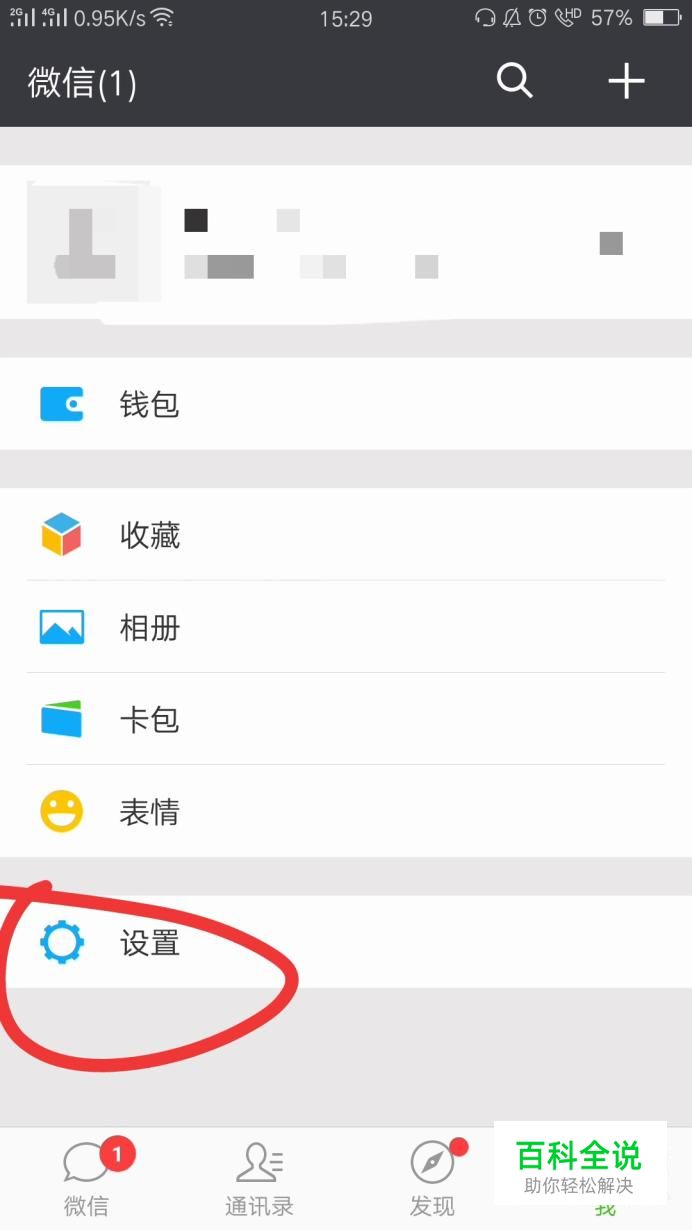Open the search magnifier icon
This screenshot has width=692, height=1230.
(515, 81)
